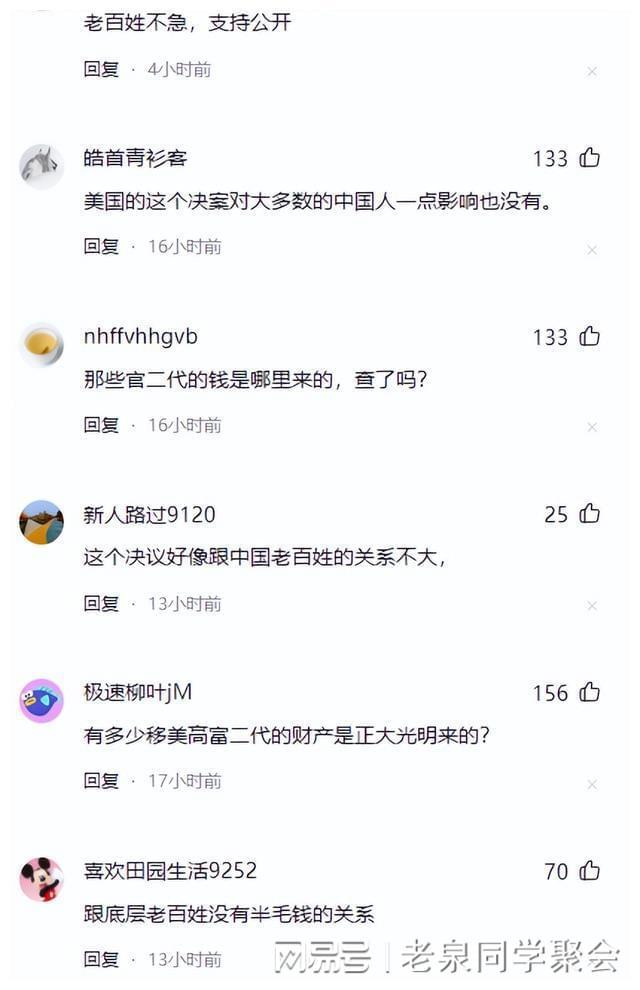
Task: Dismiss 极速柳叶jM's comment
Action: pyautogui.click(x=592, y=784)
